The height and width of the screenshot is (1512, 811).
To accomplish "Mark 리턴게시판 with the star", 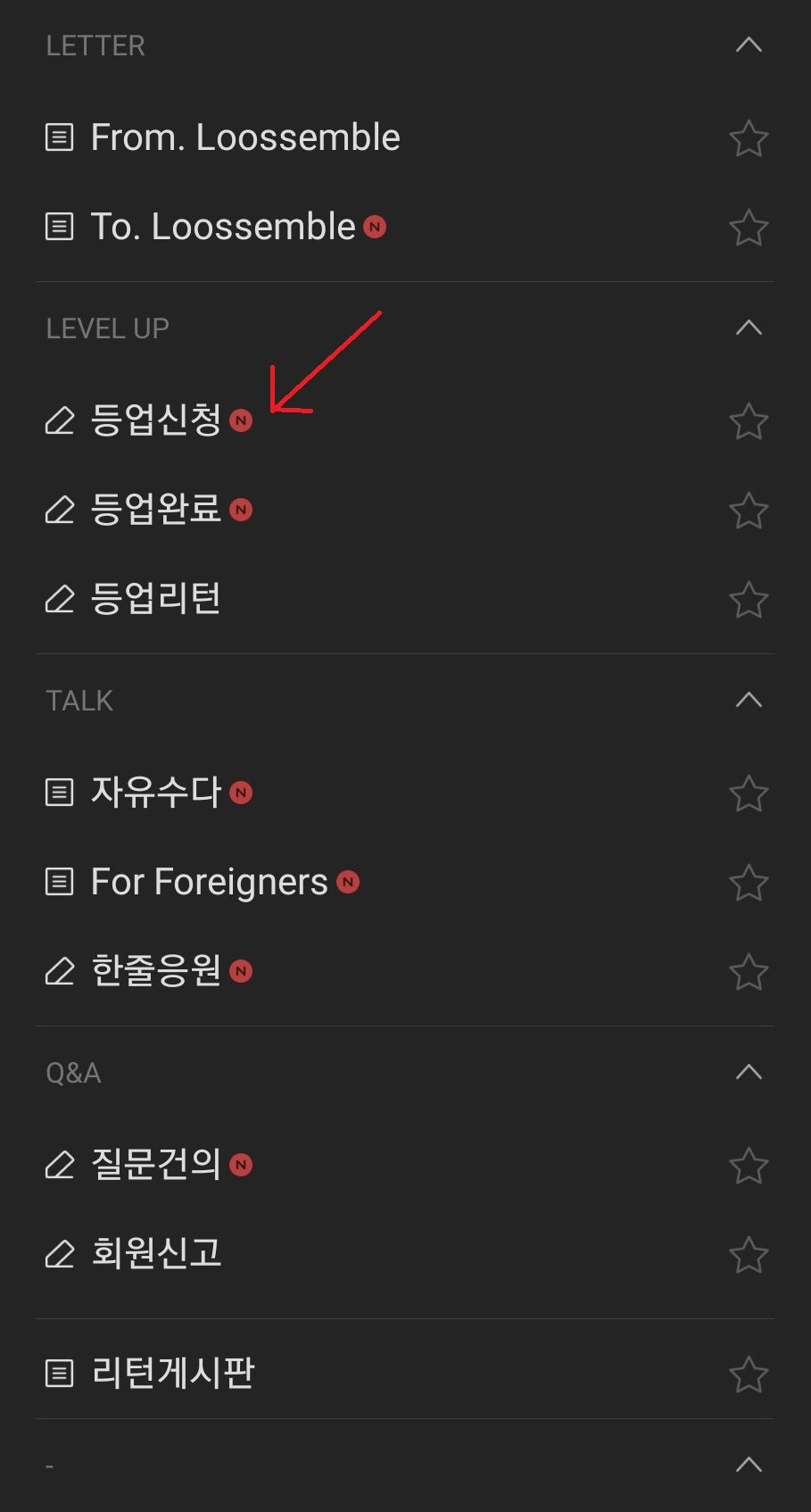I will point(749,1374).
